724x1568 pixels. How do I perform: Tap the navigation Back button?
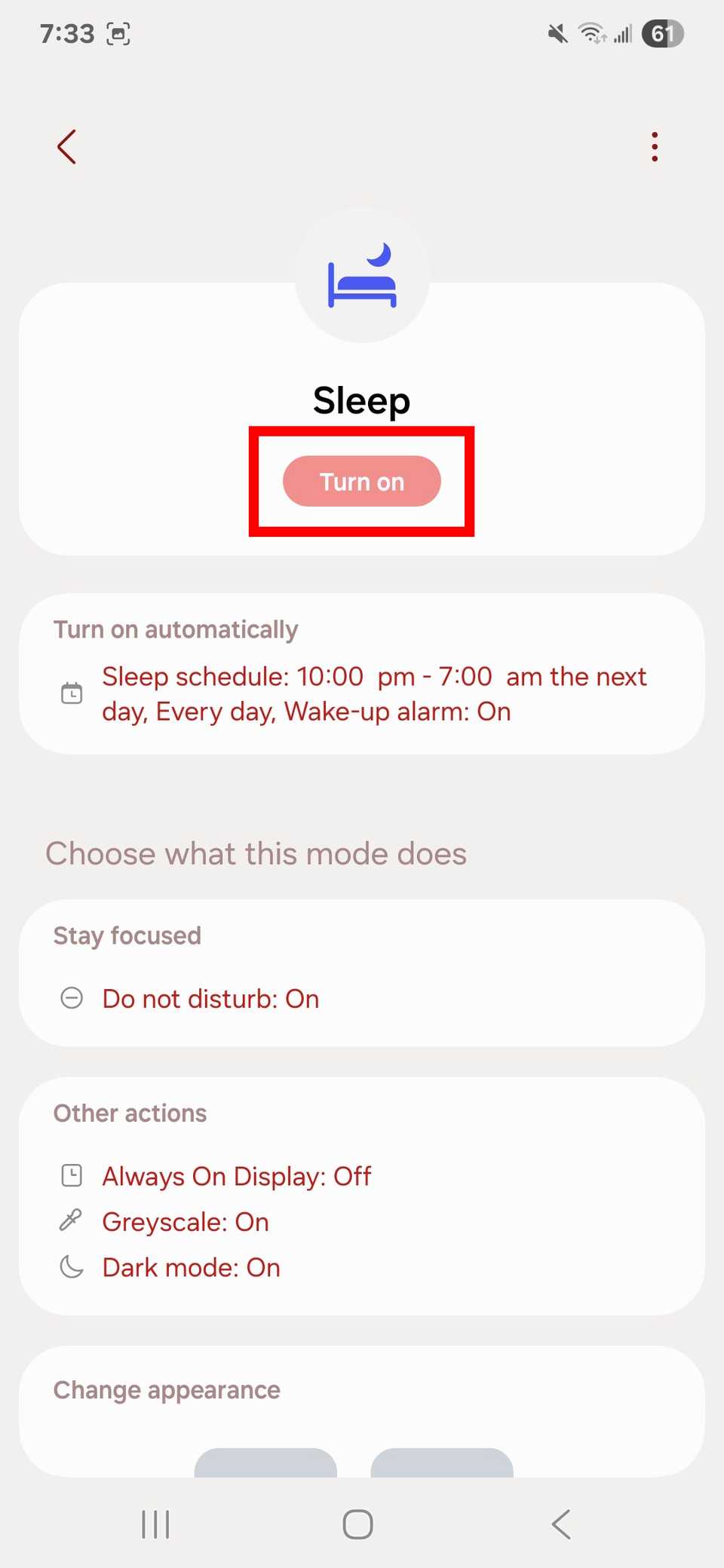[561, 1524]
